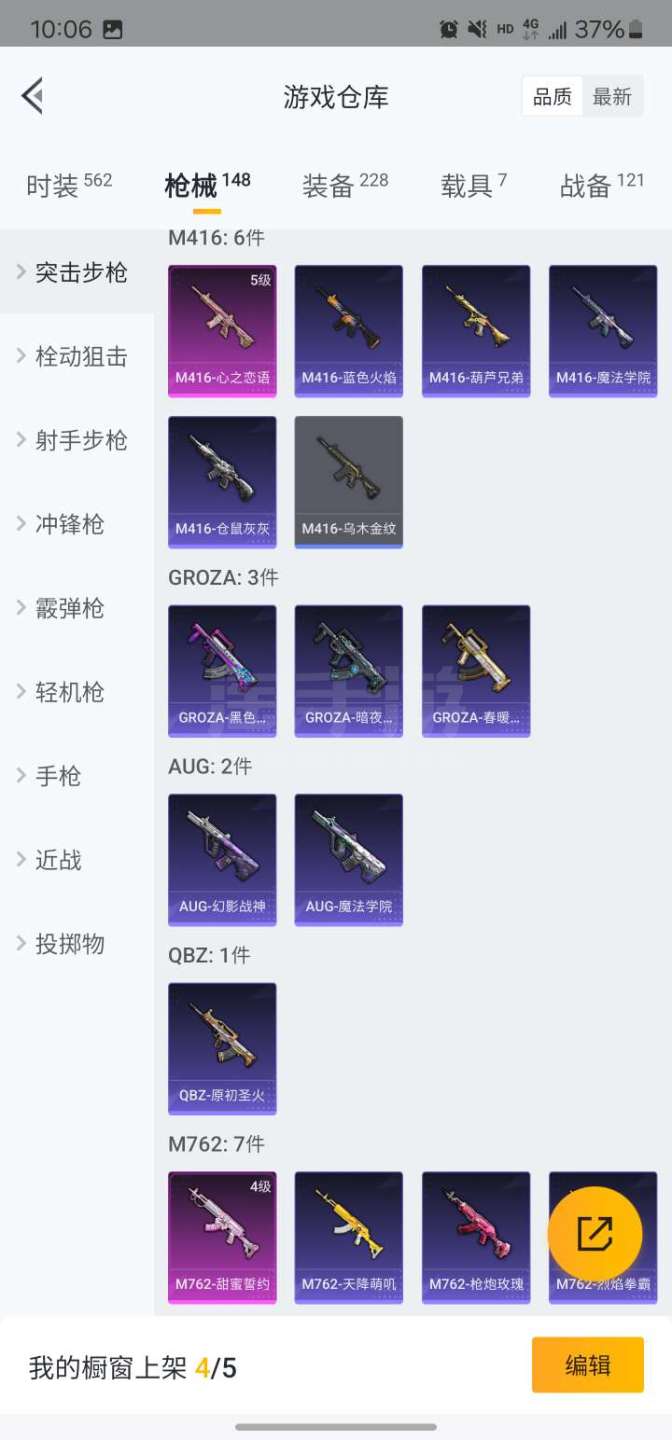Tap the 编辑 button
Viewport: 672px width, 1440px height.
coord(587,1365)
